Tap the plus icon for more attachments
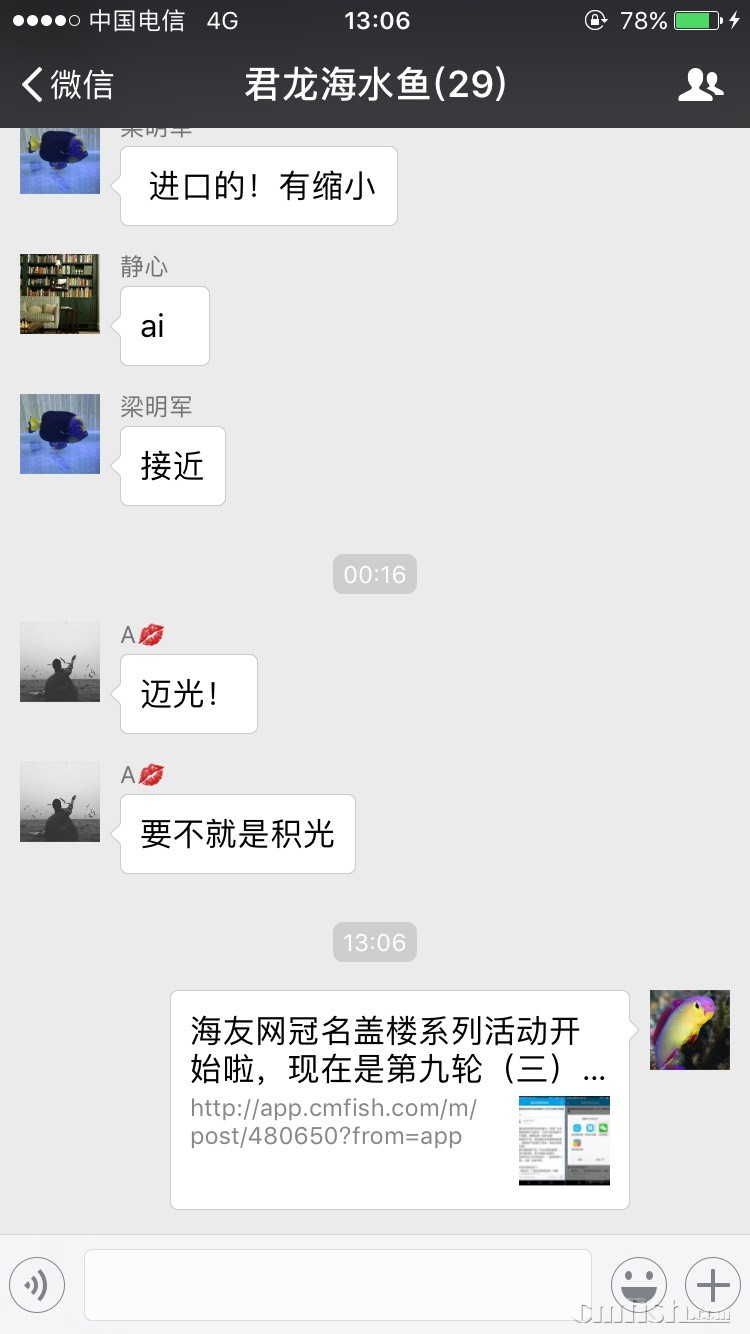The image size is (750, 1334). tap(712, 1285)
